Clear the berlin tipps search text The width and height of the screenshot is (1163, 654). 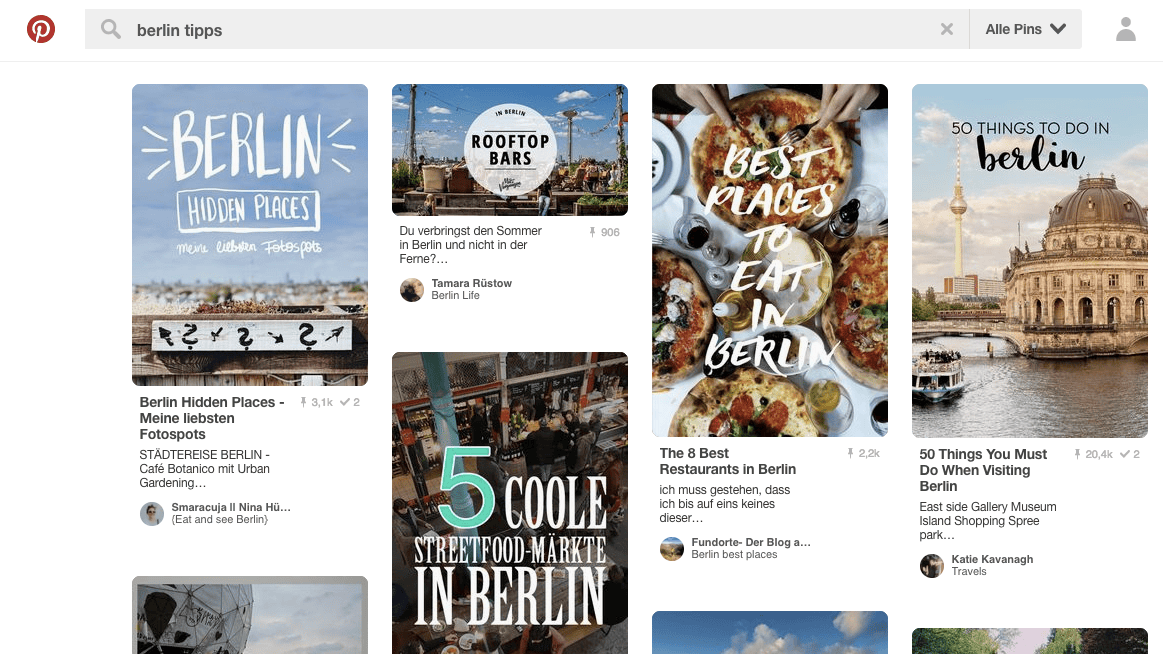click(x=947, y=30)
